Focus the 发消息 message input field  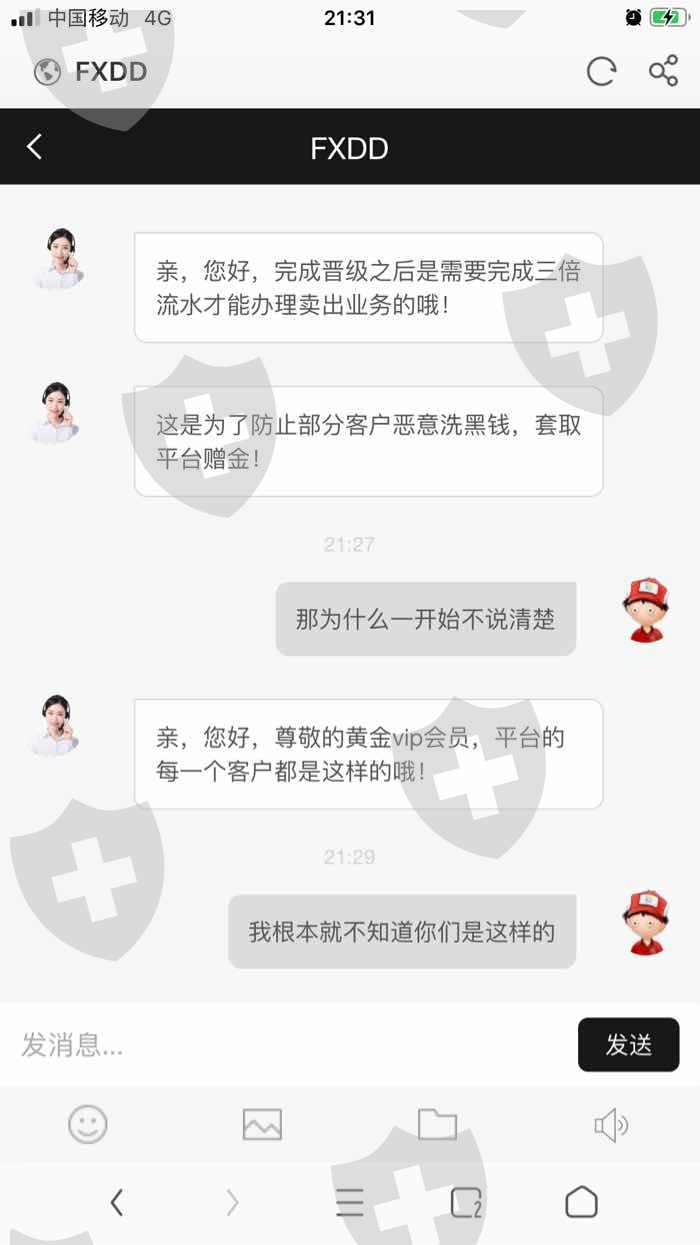tap(290, 1045)
